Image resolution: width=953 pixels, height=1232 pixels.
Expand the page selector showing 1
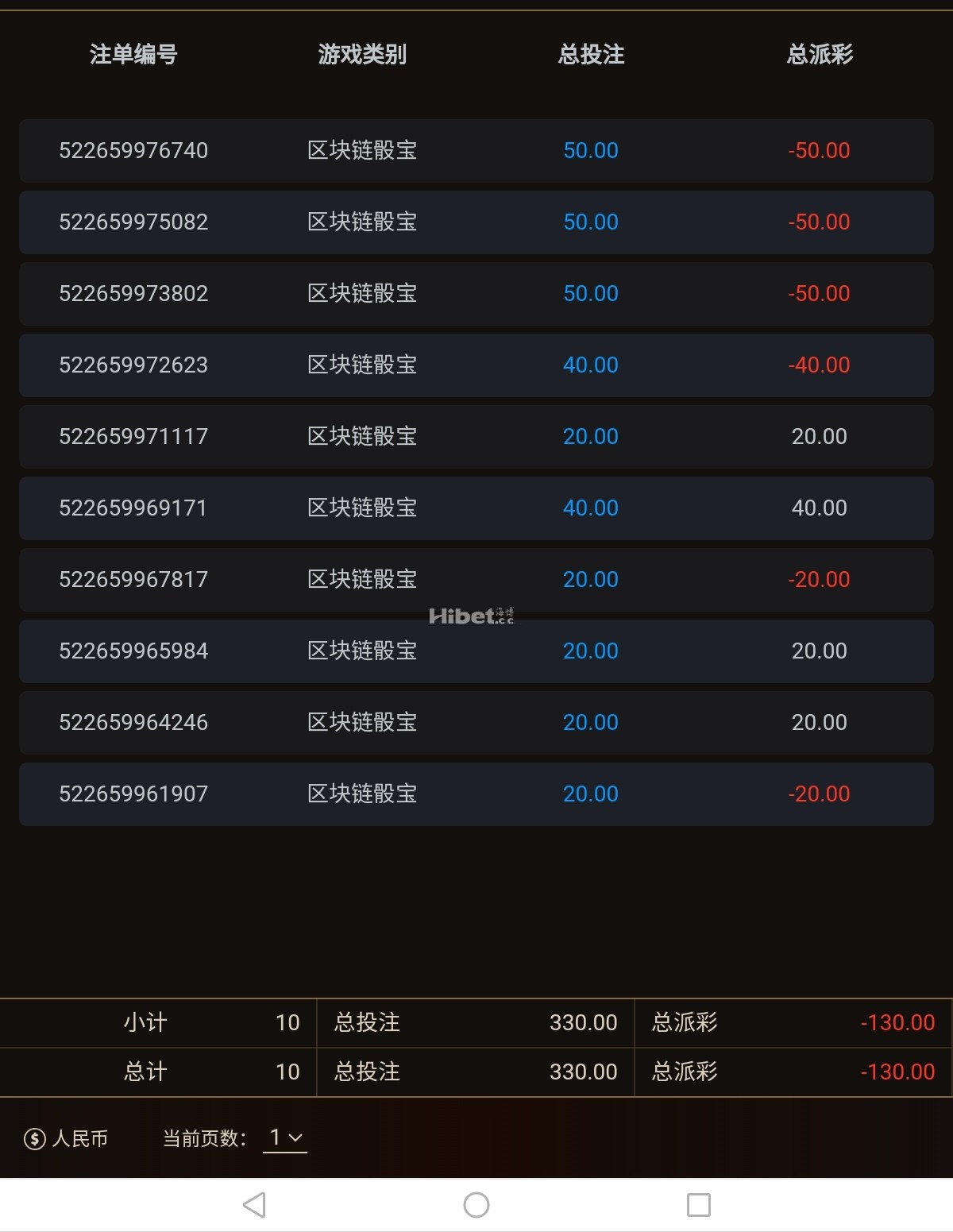pyautogui.click(x=277, y=1137)
